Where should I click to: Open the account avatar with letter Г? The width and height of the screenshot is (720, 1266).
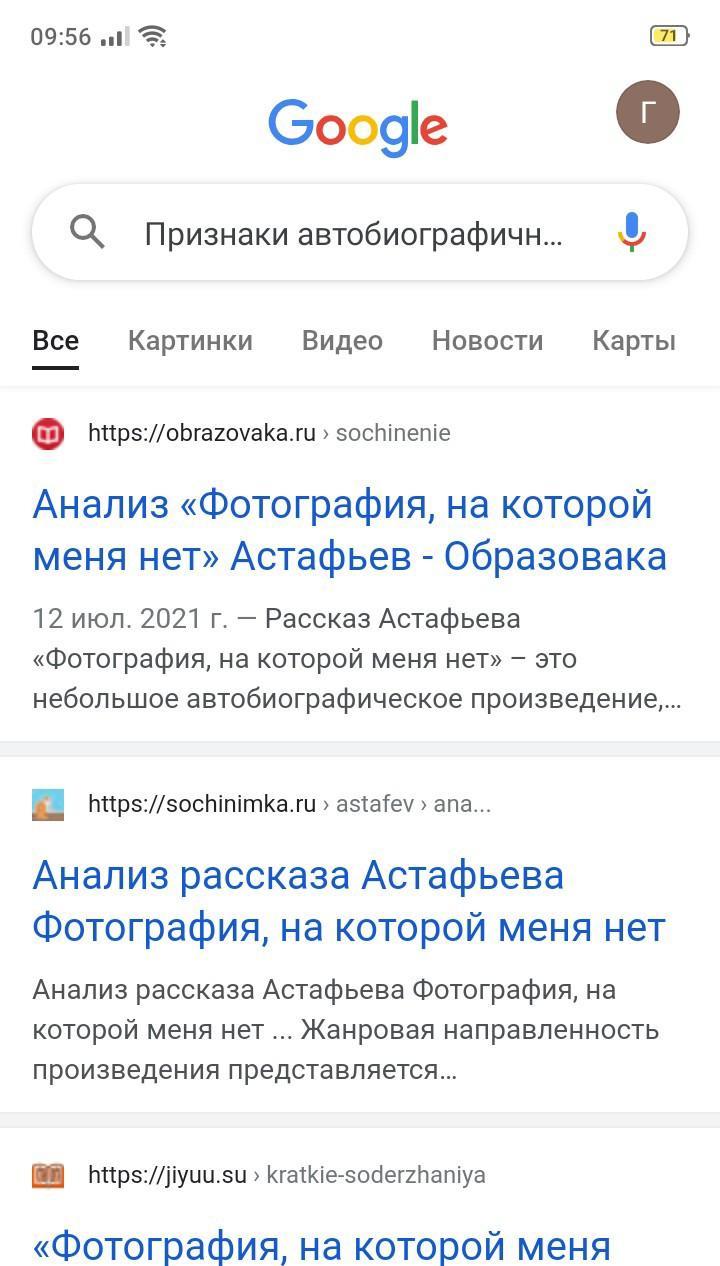point(648,112)
